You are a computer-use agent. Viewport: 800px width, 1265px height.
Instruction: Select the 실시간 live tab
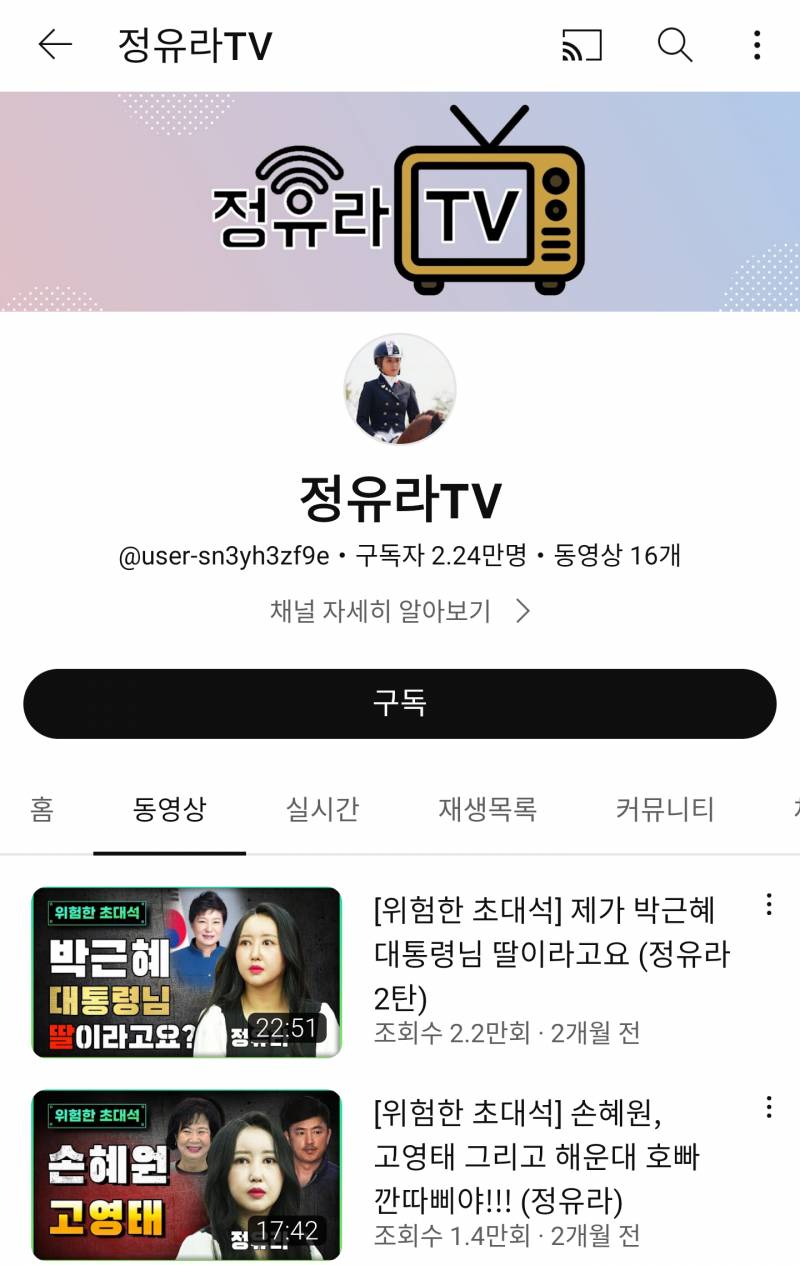tap(321, 810)
